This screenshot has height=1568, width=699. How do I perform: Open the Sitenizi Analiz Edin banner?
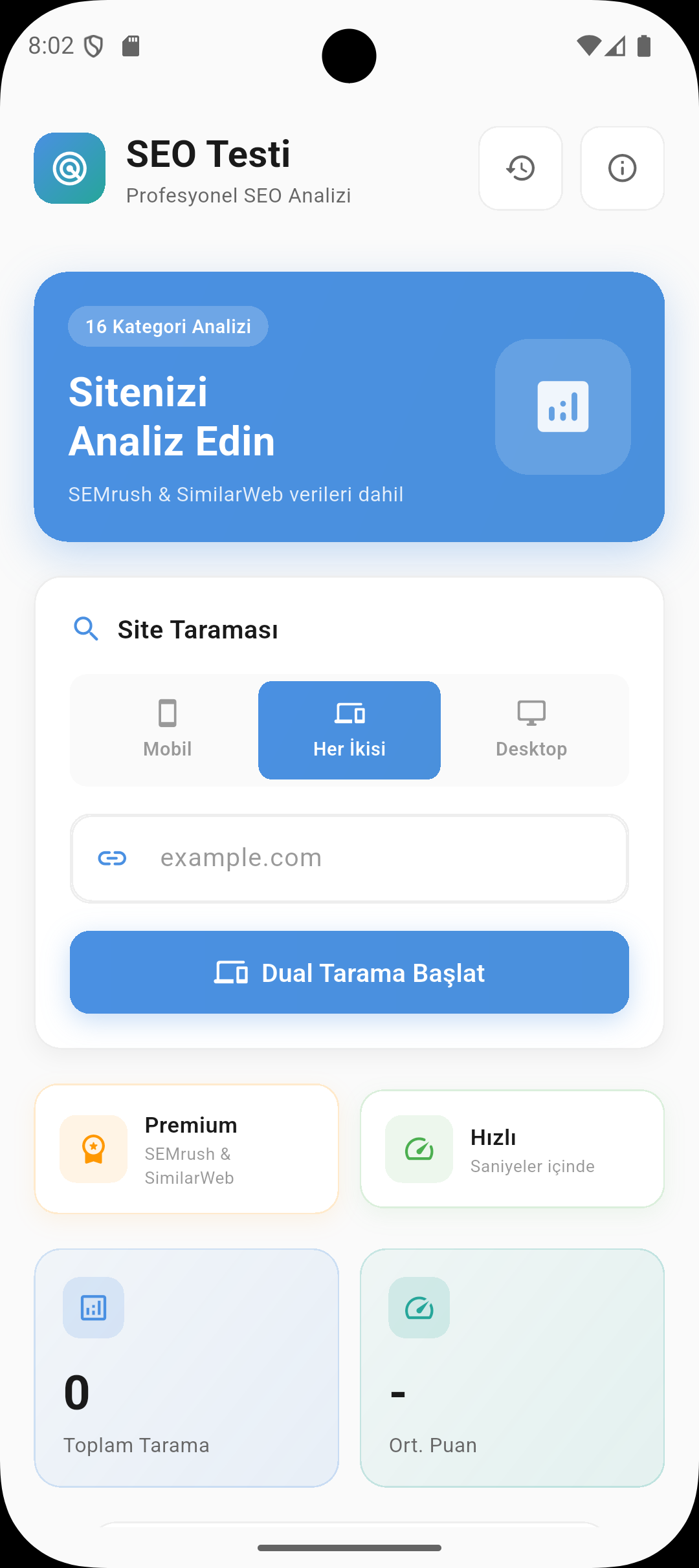(349, 405)
